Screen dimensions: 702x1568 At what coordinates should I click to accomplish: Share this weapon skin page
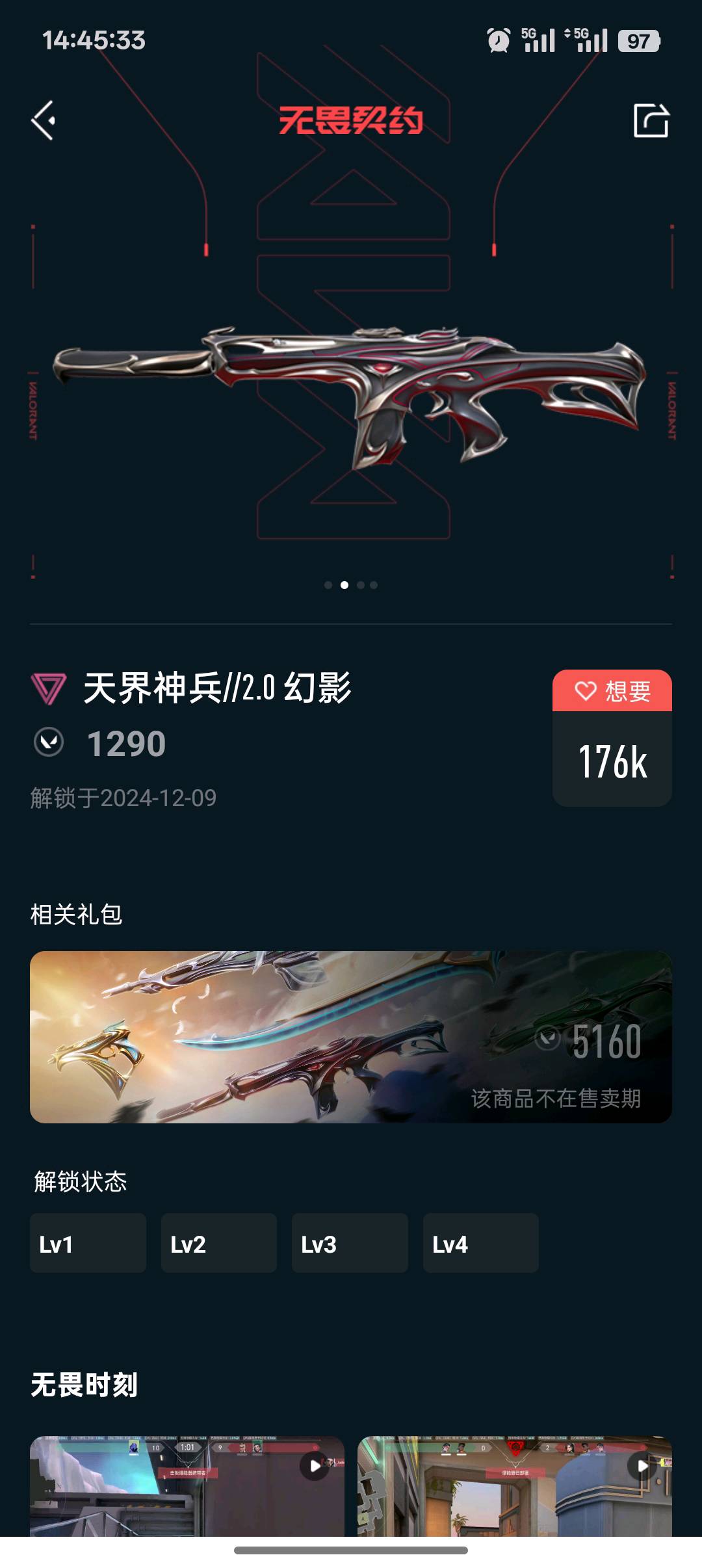[x=651, y=120]
